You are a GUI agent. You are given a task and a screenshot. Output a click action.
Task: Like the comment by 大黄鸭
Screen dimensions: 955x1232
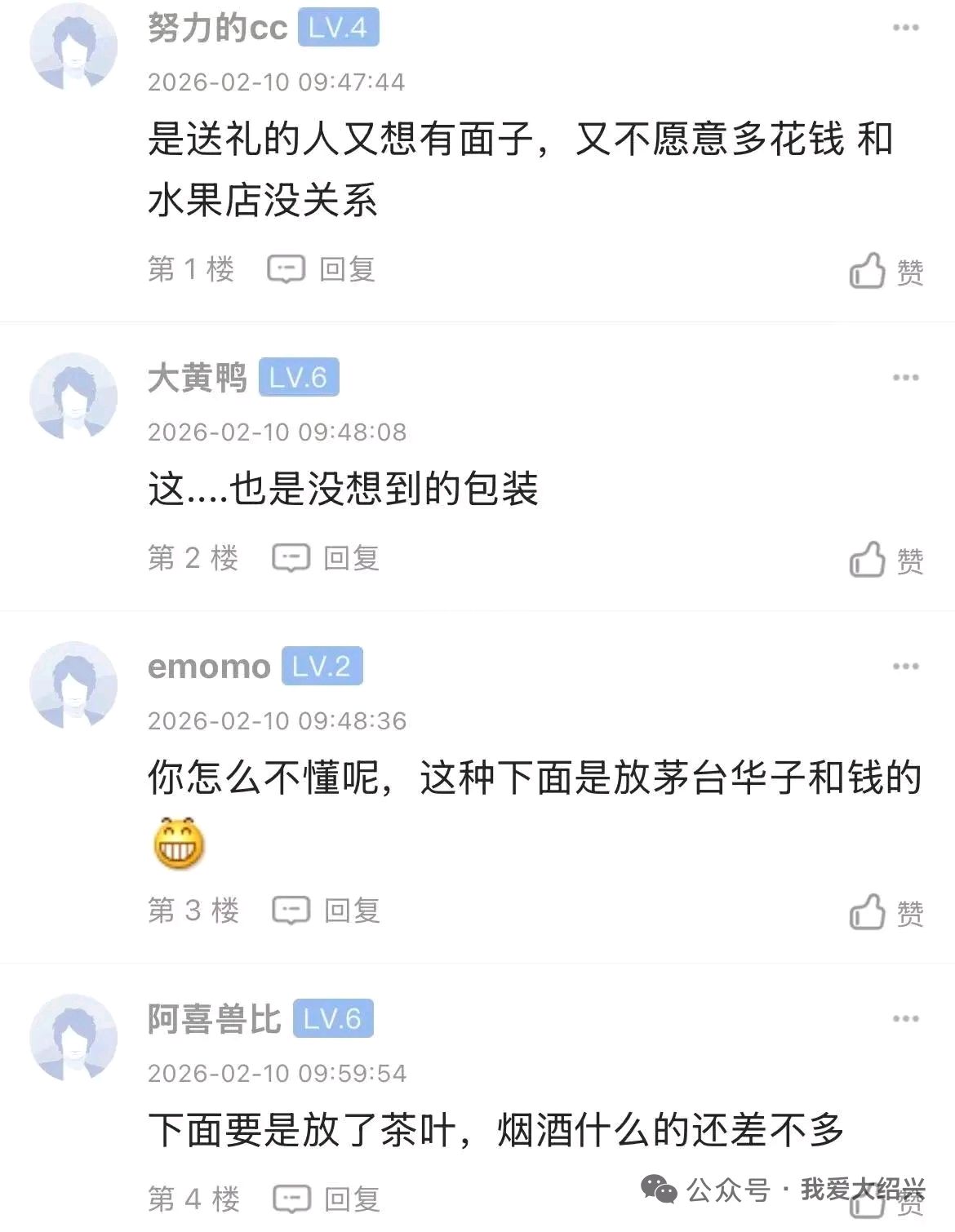[885, 560]
